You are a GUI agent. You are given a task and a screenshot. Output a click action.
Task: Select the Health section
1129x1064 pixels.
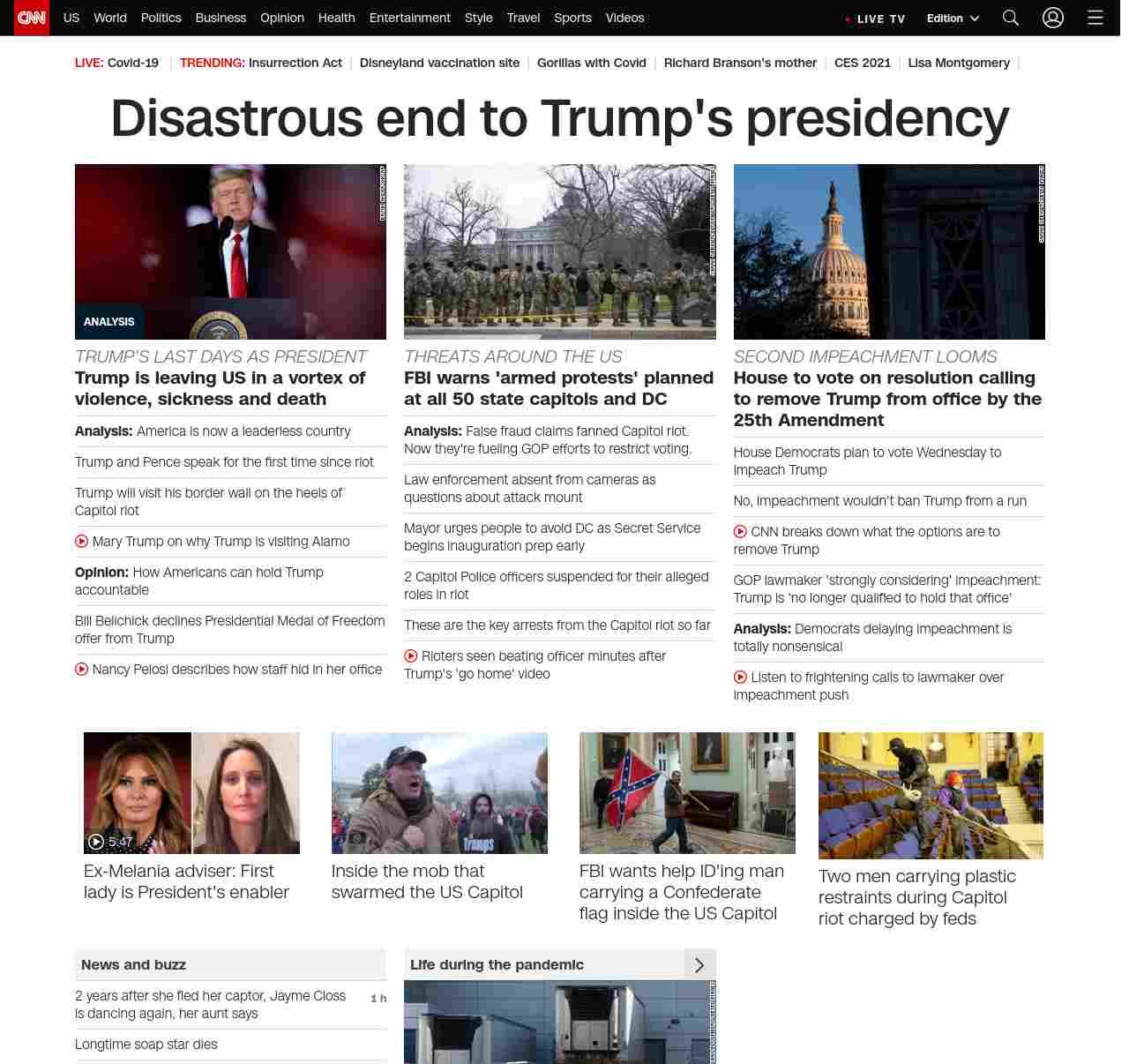336,18
